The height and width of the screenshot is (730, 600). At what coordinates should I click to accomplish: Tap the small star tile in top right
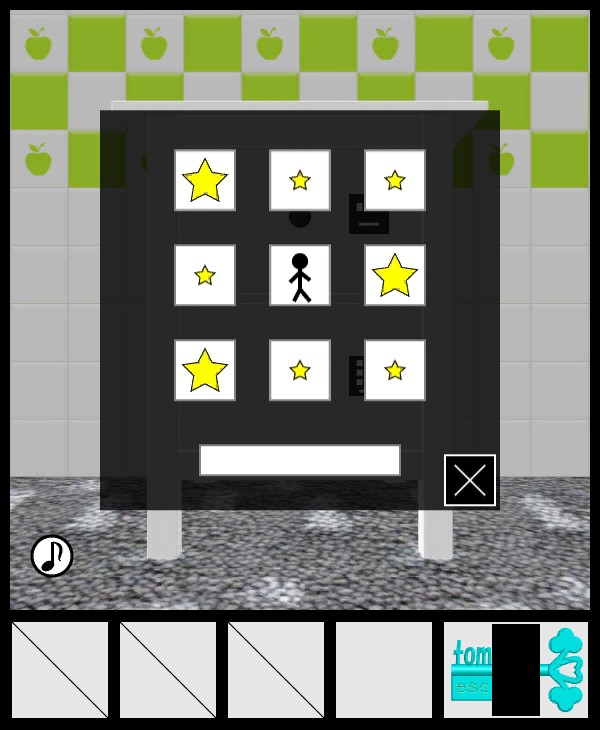[x=395, y=180]
